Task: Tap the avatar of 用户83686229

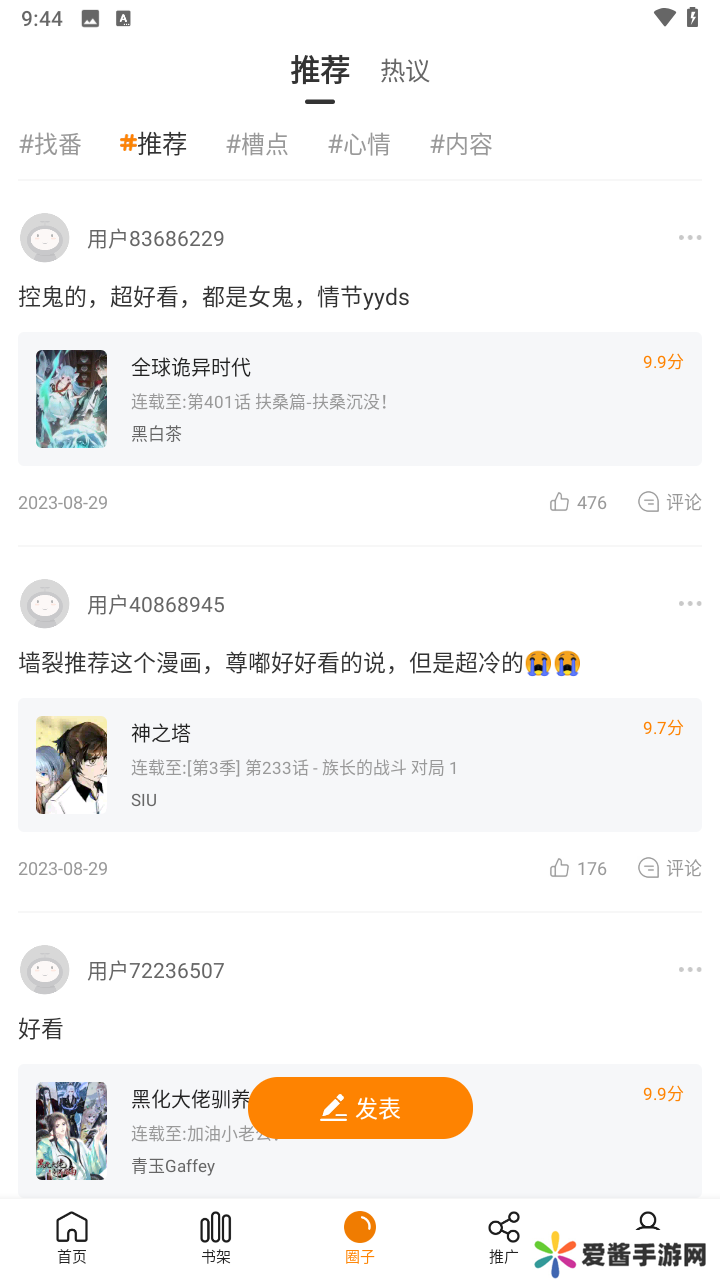Action: point(44,238)
